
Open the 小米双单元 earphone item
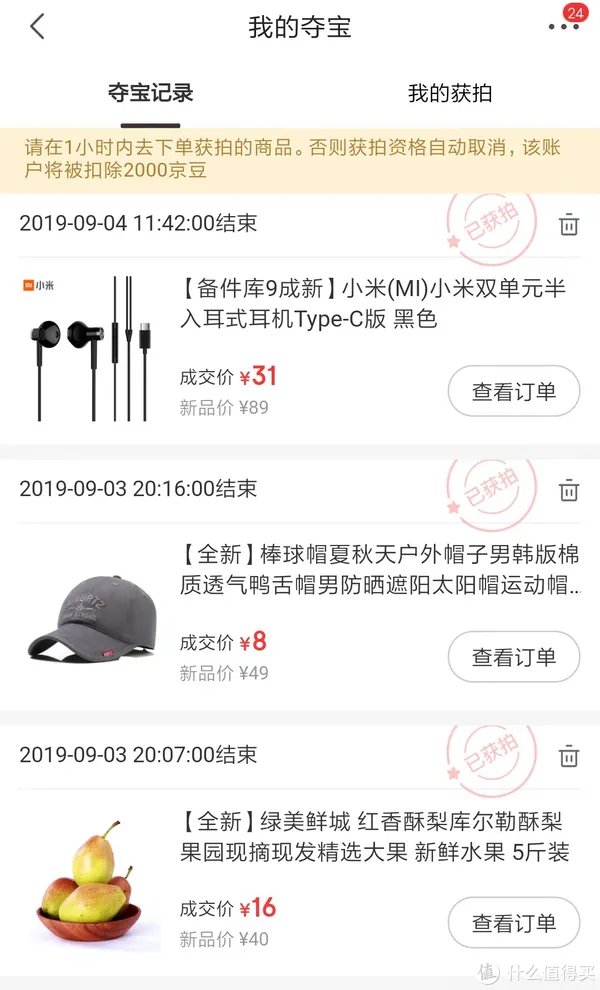tap(372, 305)
